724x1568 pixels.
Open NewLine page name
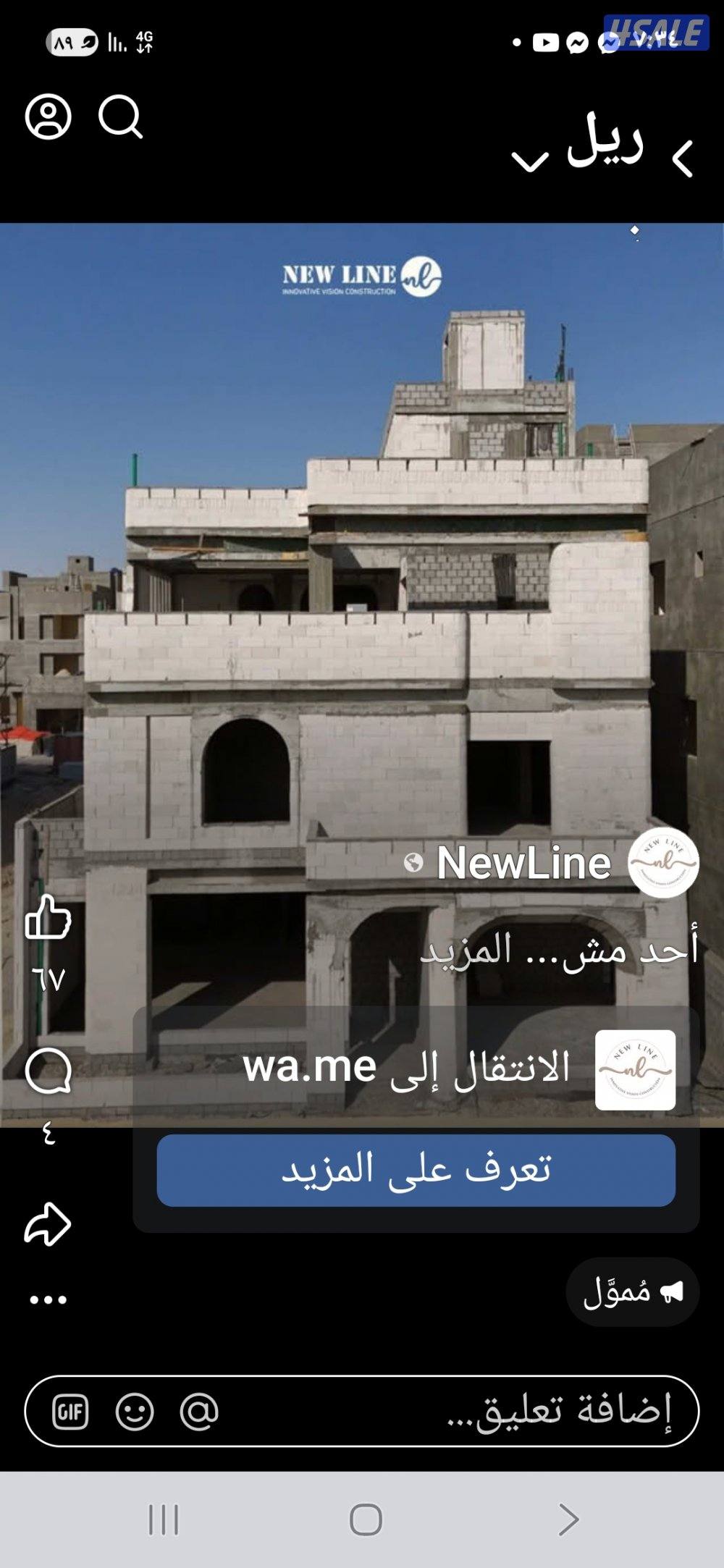click(525, 863)
